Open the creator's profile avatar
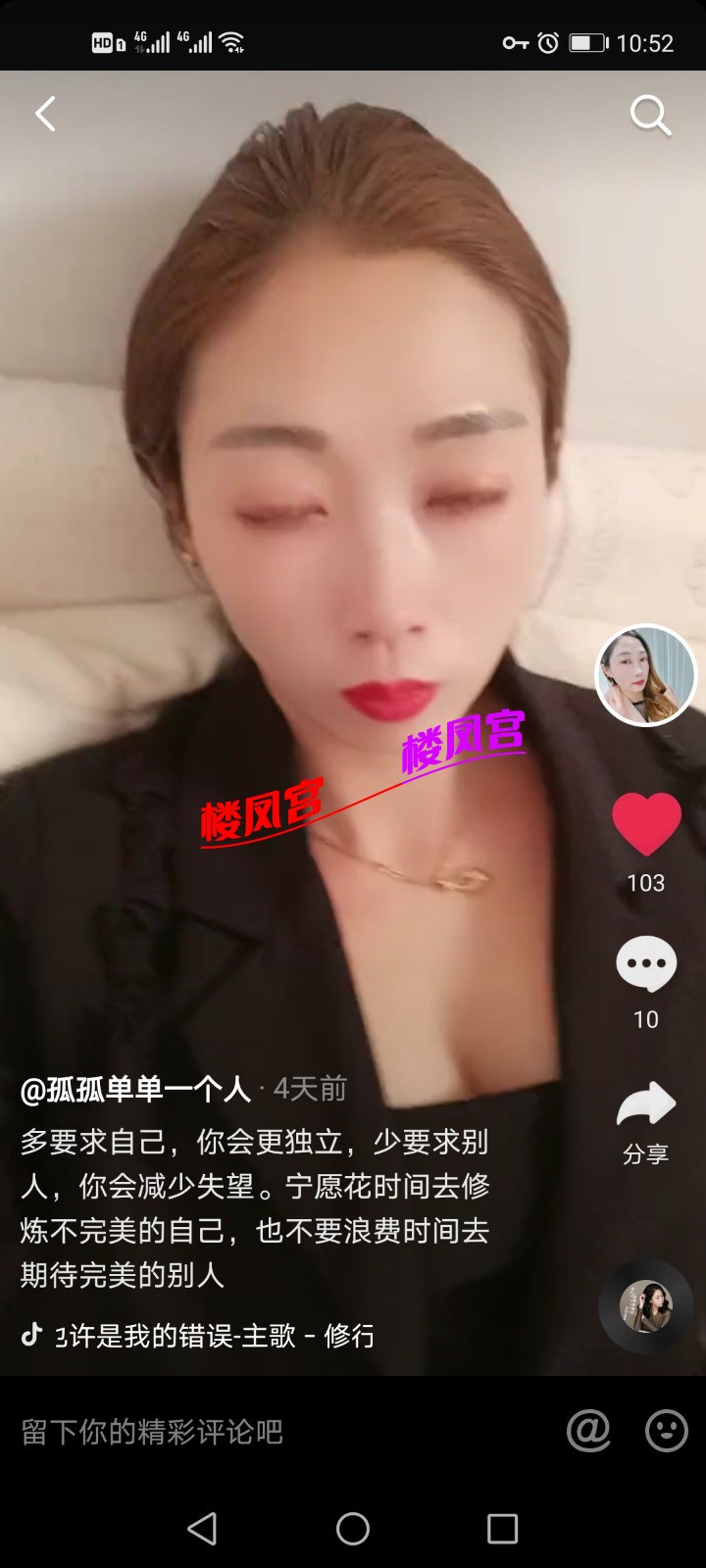 [646, 675]
